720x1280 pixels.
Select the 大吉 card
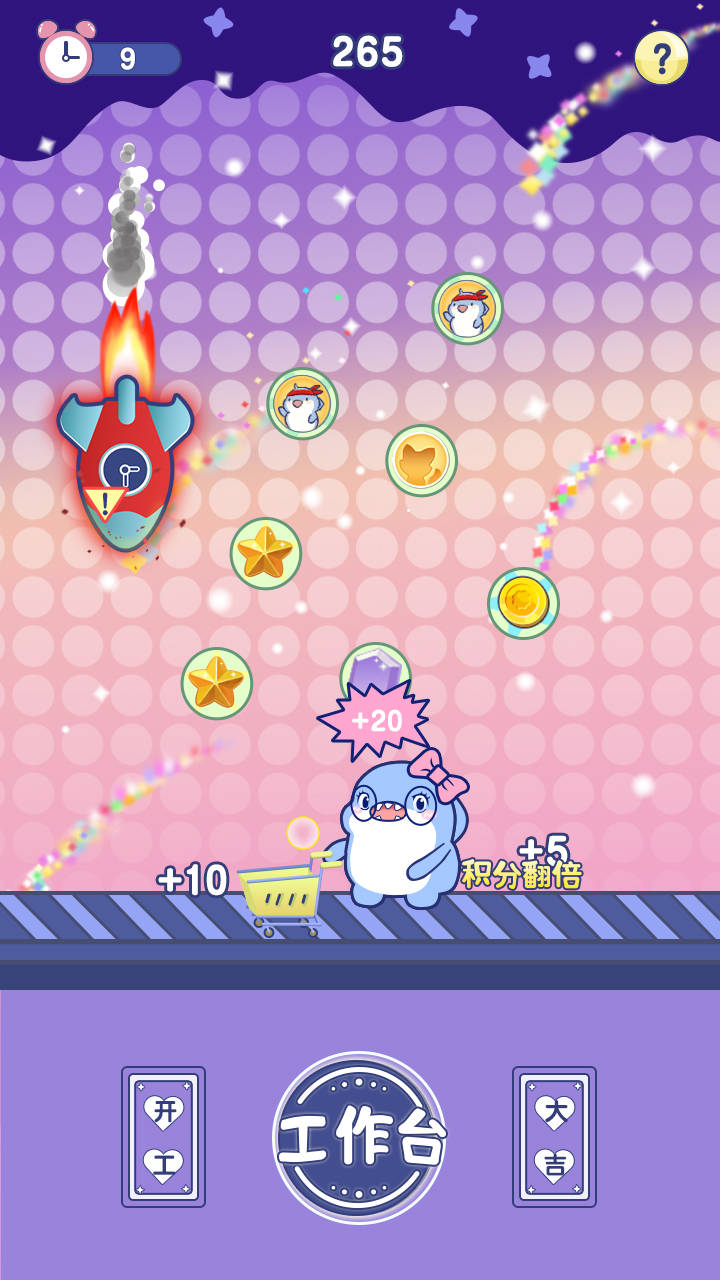[x=554, y=1137]
